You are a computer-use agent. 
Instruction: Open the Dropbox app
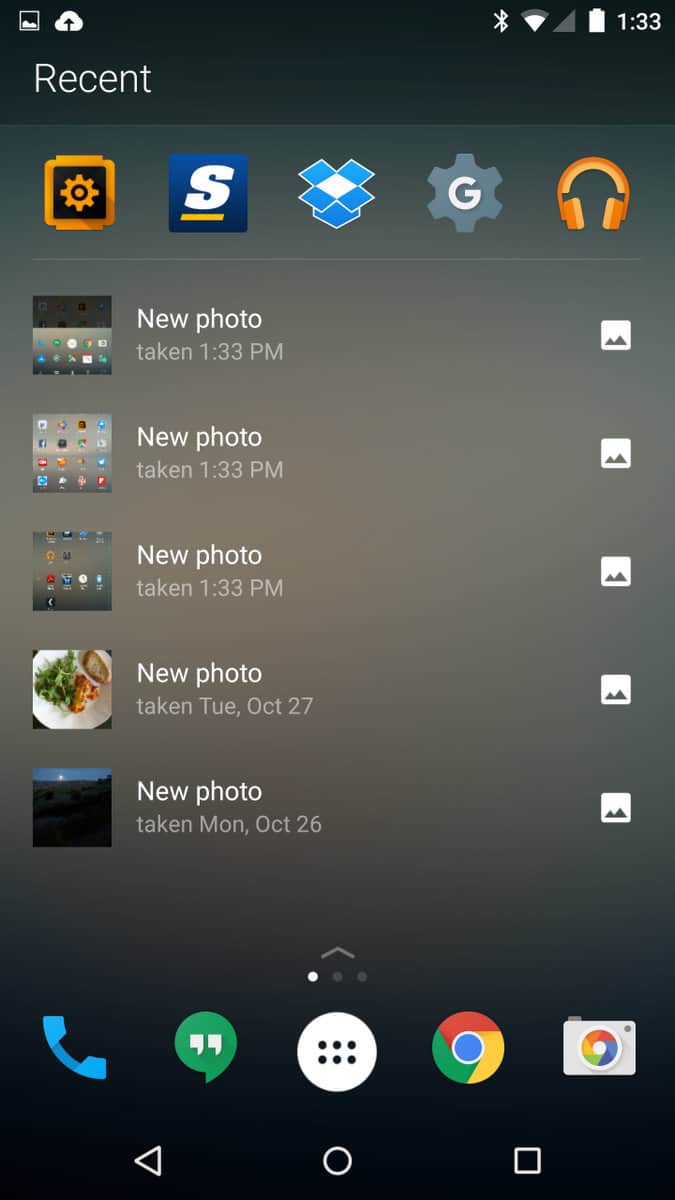pyautogui.click(x=336, y=193)
